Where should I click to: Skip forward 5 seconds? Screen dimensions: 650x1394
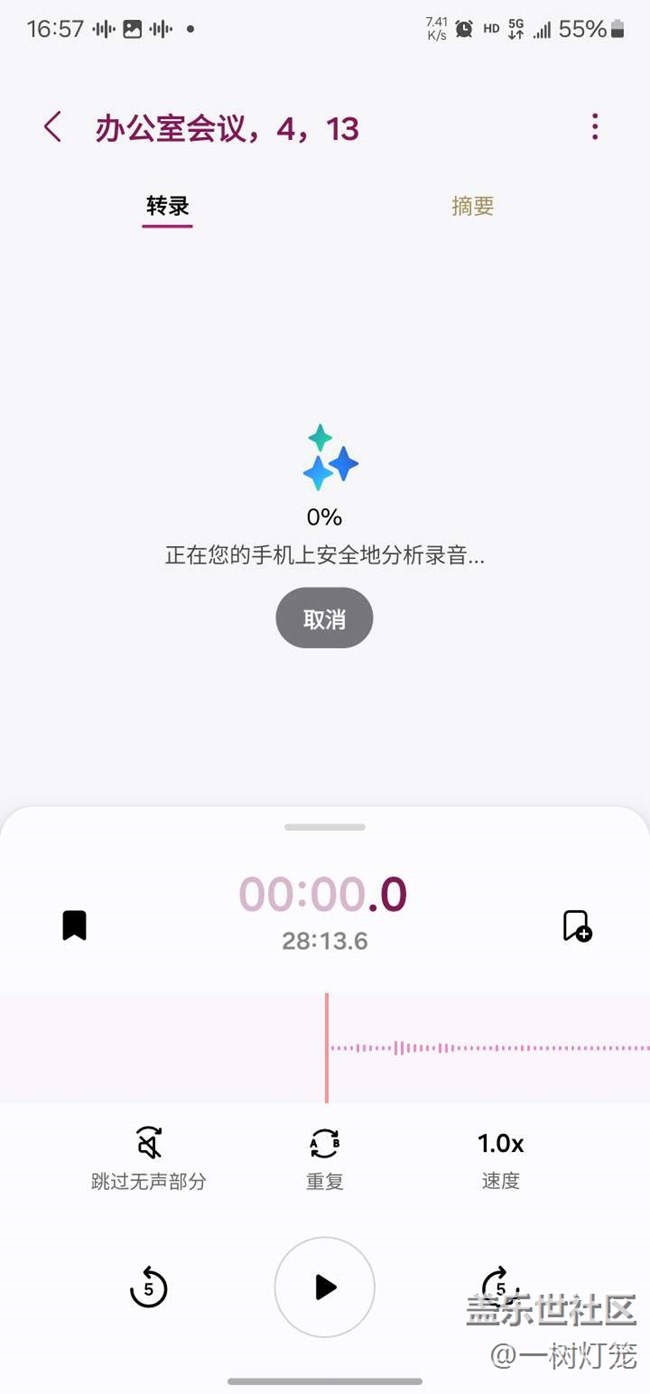pos(500,1287)
